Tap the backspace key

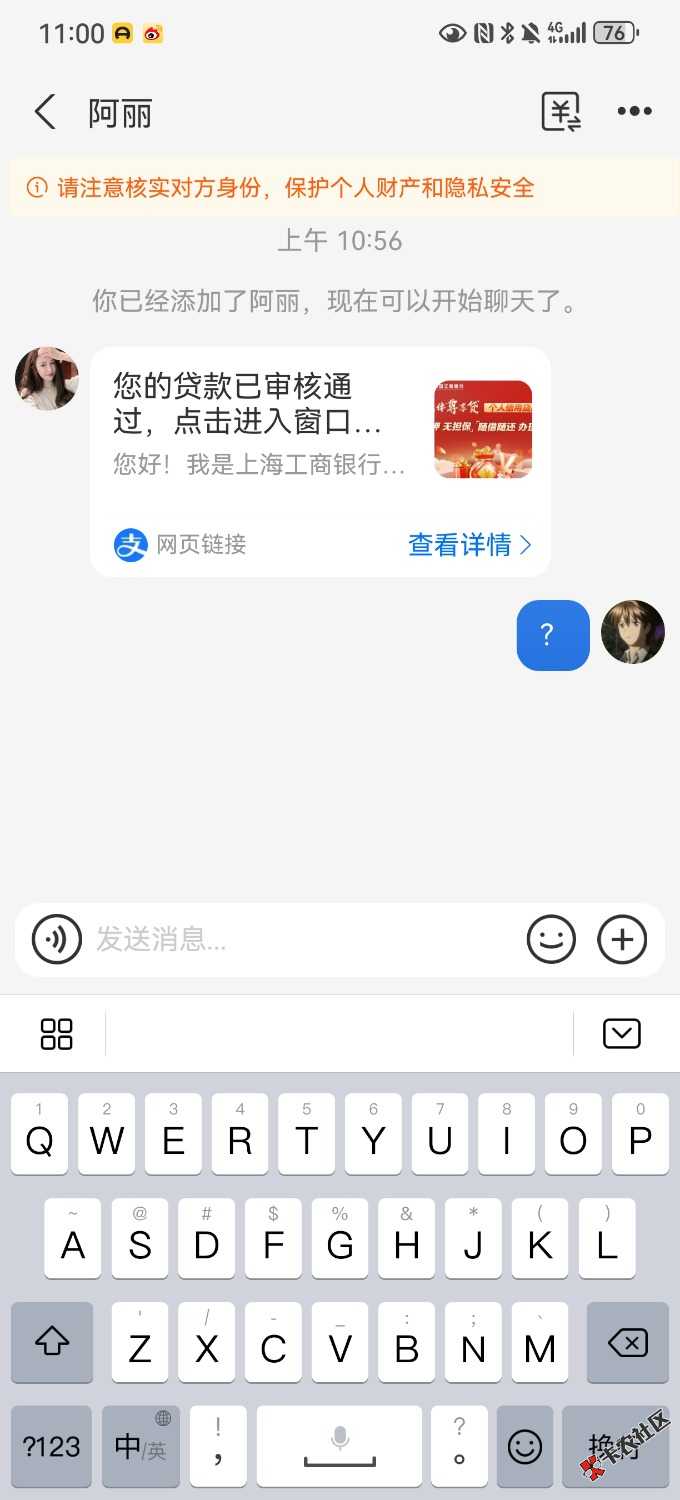(x=628, y=1343)
